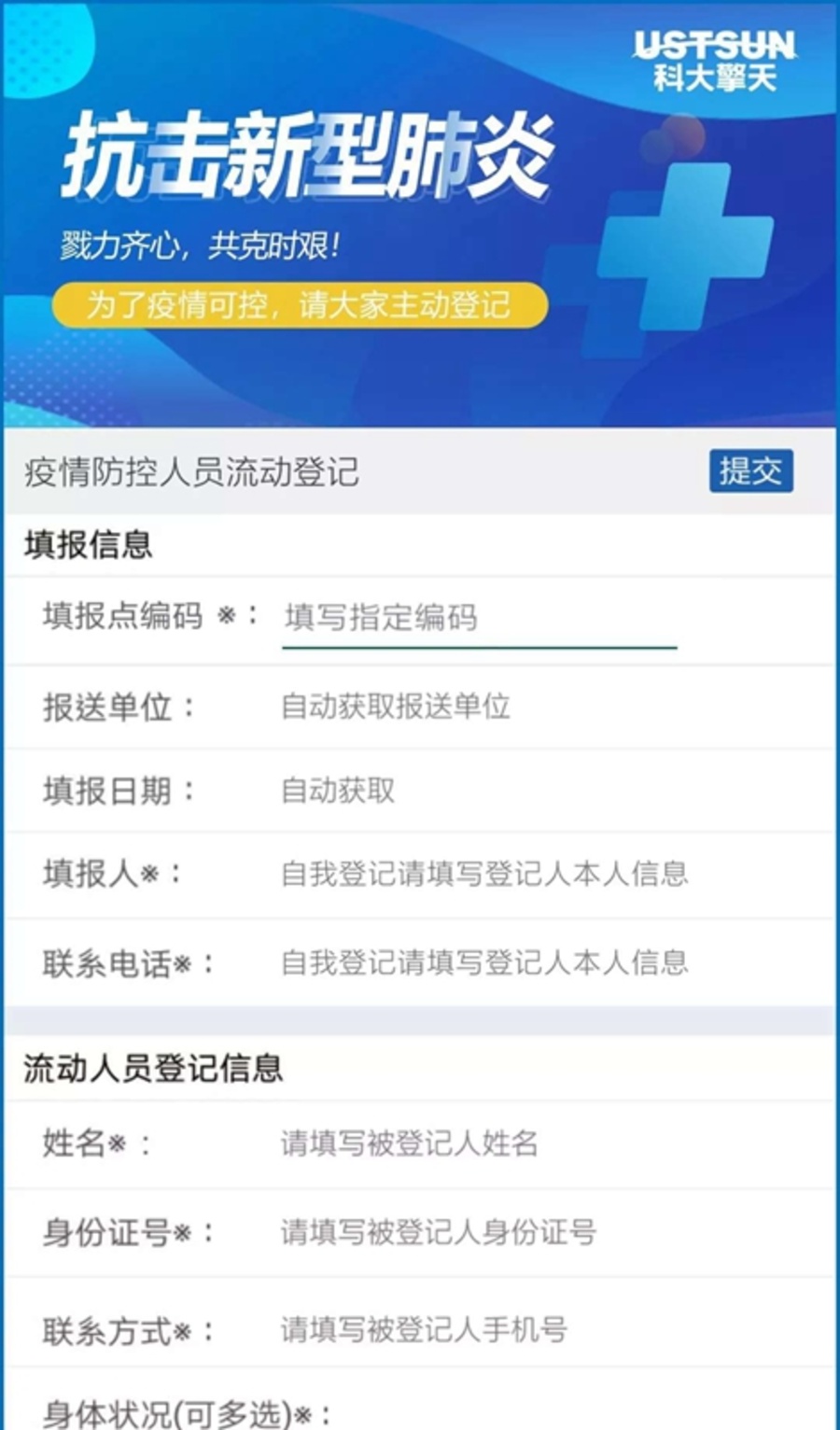
Task: Focus the 填报点编码 code field
Action: coord(479,618)
